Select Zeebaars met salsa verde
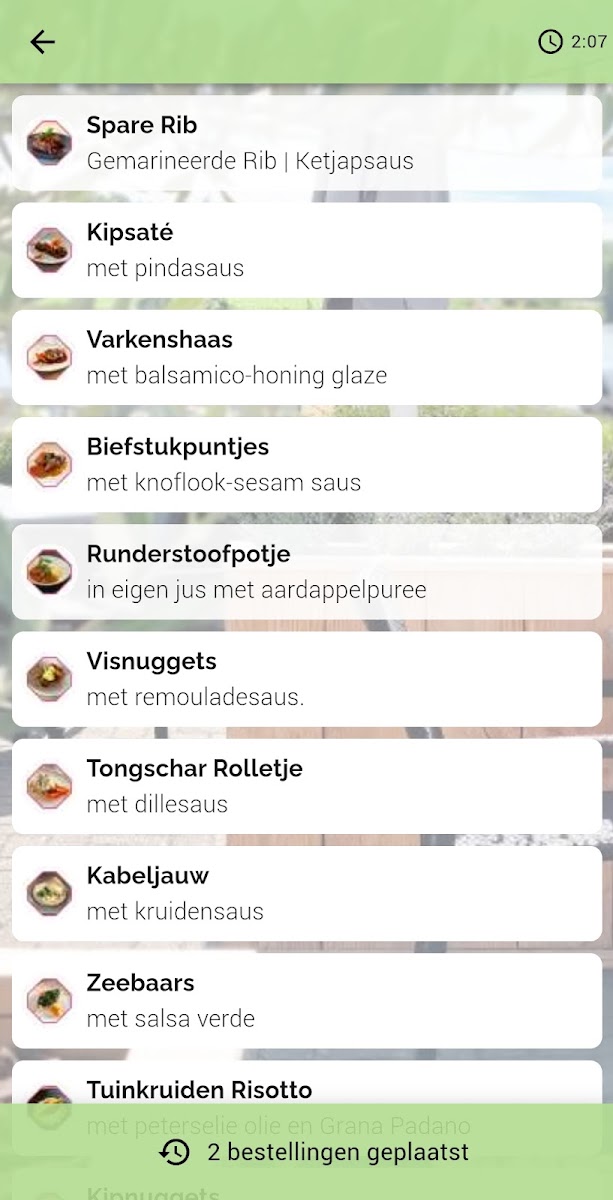Viewport: 613px width, 1200px height. point(306,1000)
